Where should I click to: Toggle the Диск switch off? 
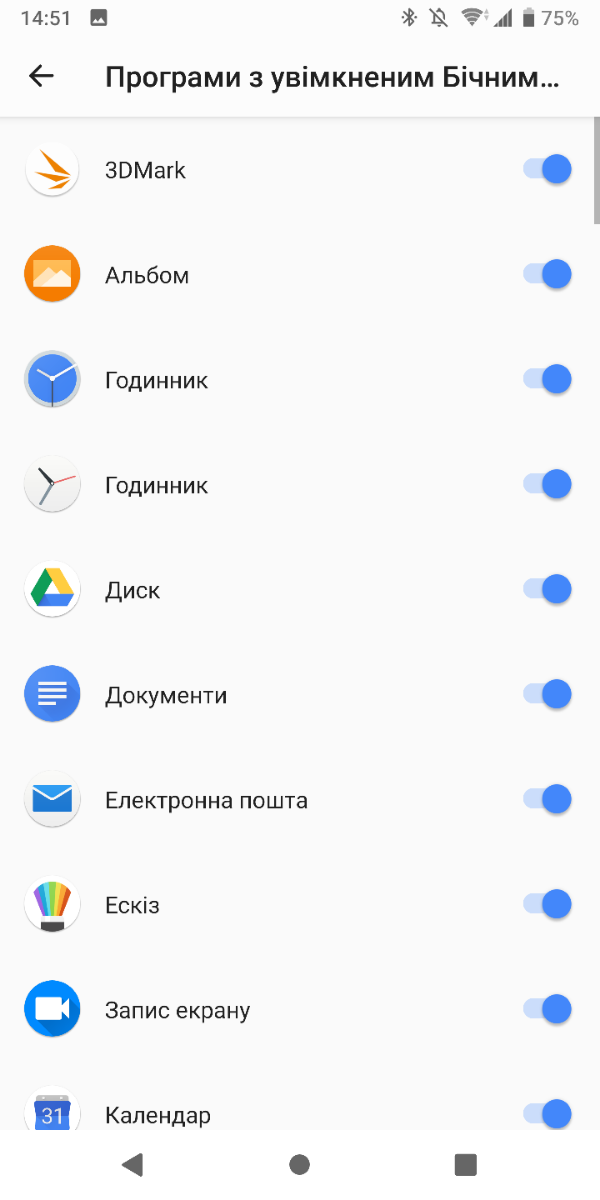coord(547,589)
